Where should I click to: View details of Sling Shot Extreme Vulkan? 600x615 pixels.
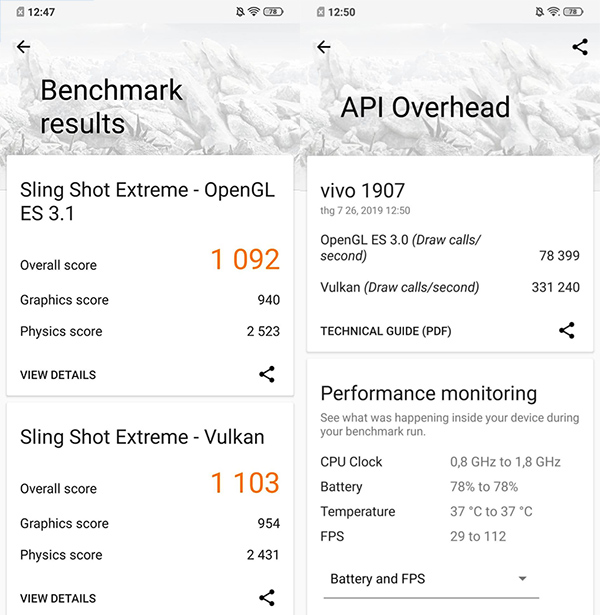pos(58,598)
